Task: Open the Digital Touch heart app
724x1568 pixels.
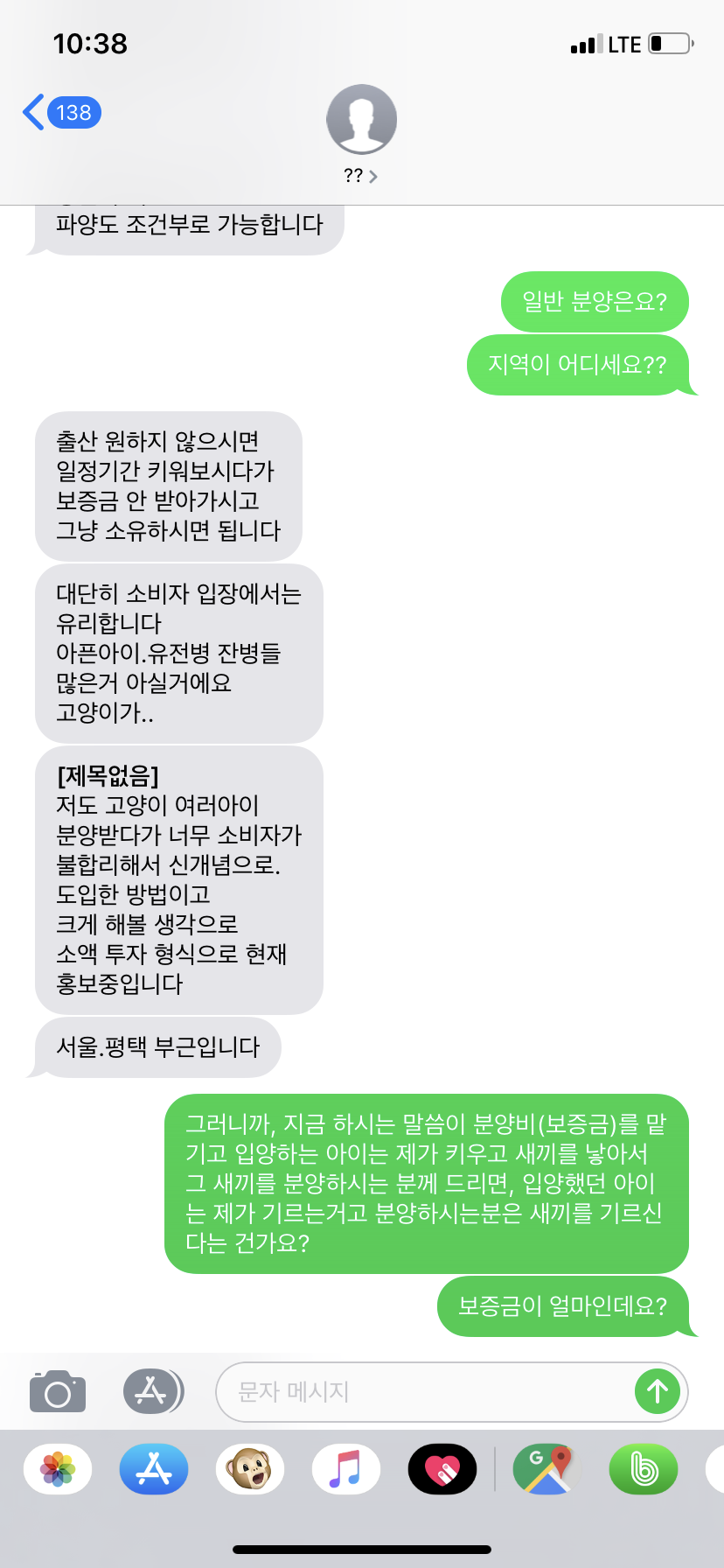Action: [x=442, y=1469]
